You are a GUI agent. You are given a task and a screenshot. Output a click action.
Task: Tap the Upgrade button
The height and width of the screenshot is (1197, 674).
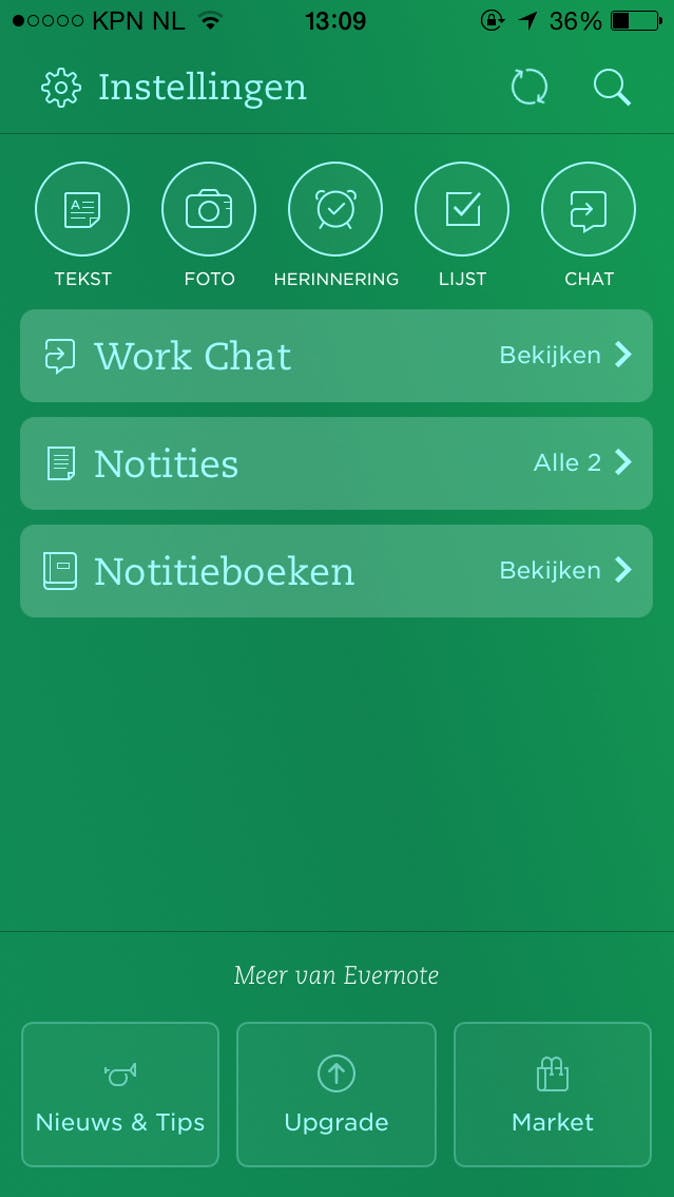point(336,1094)
